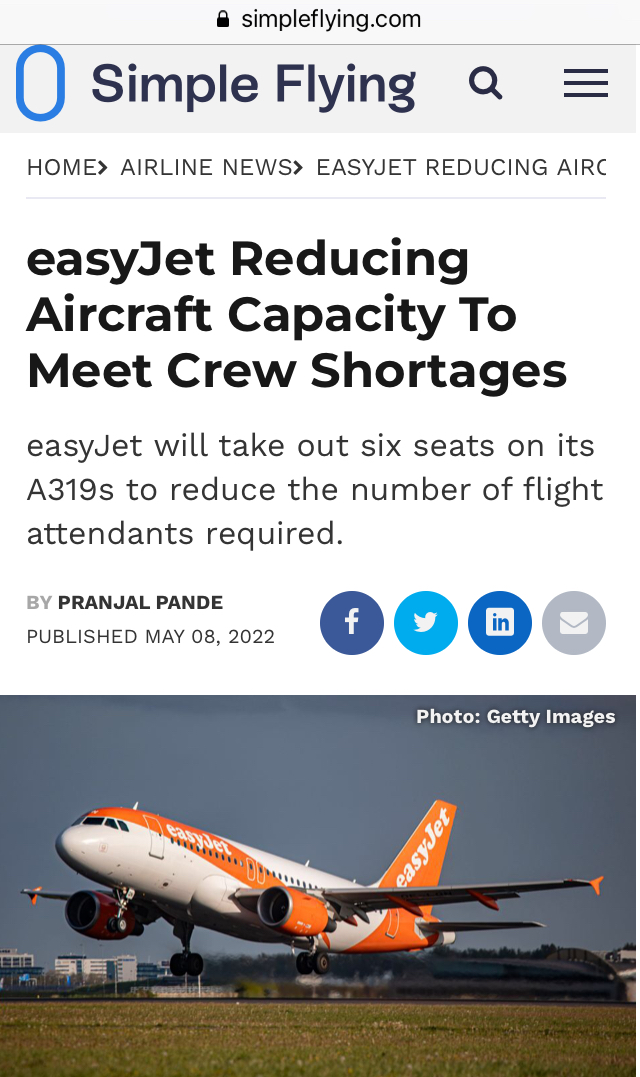The image size is (640, 1077).
Task: Tap the simpleflying.com address bar
Action: 319,19
